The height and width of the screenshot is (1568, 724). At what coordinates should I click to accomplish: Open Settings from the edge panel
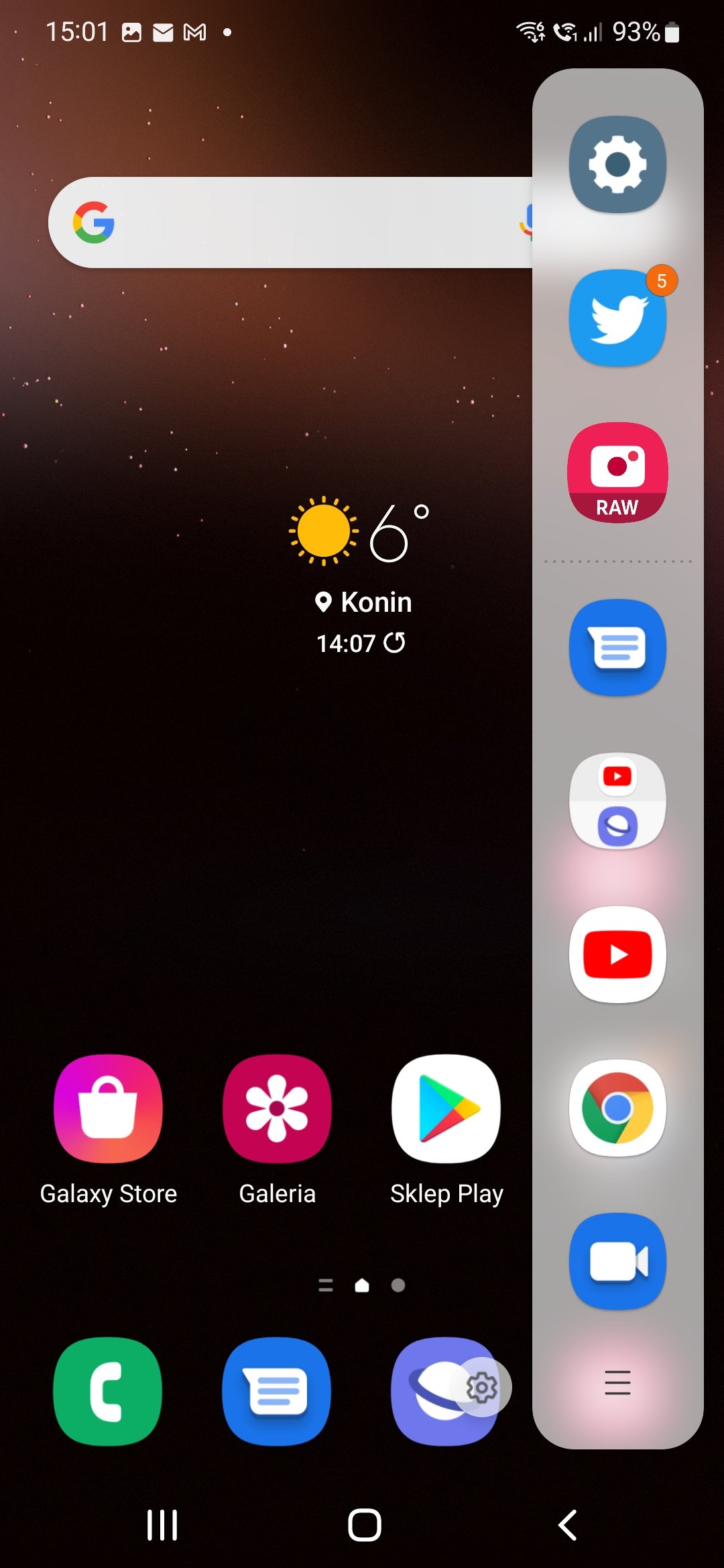(x=617, y=165)
